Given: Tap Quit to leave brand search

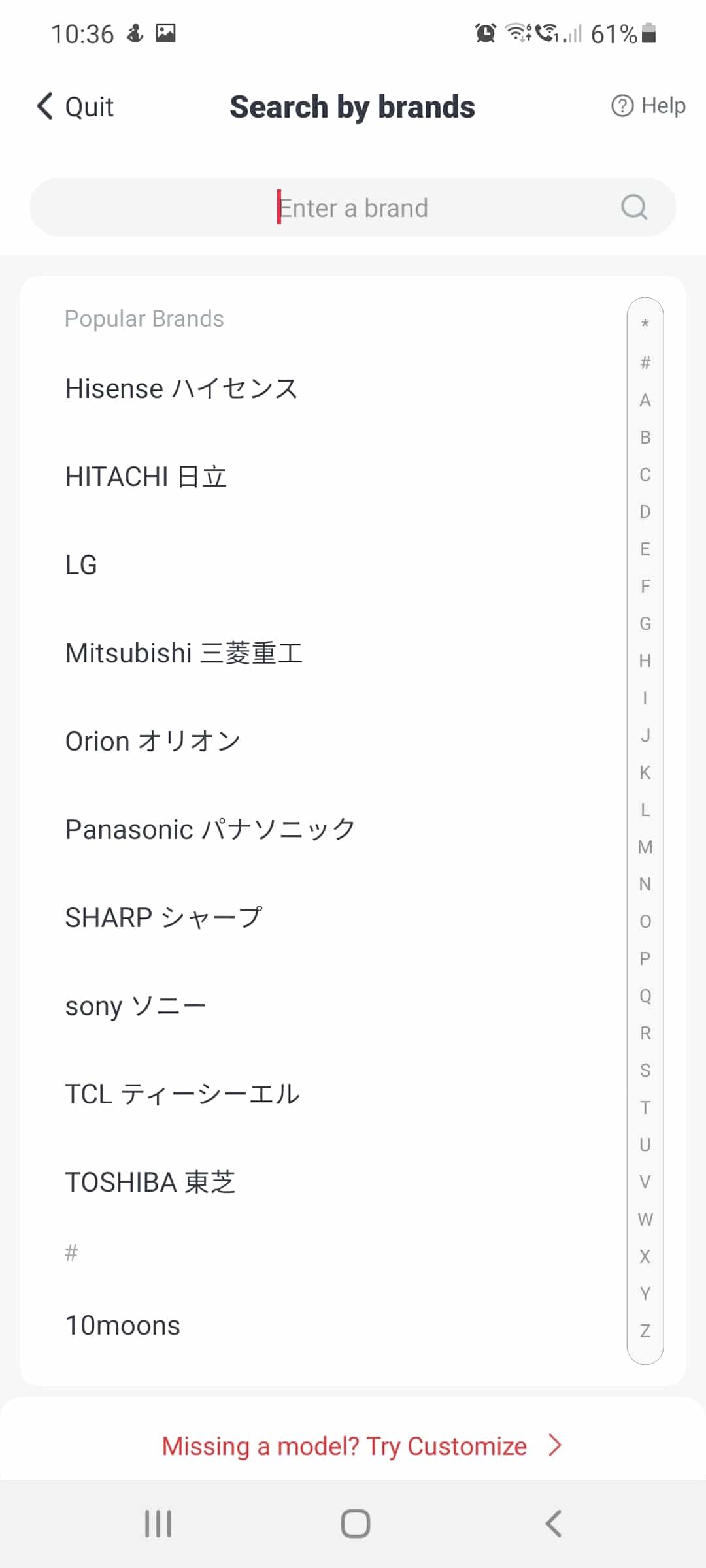Looking at the screenshot, I should point(75,106).
